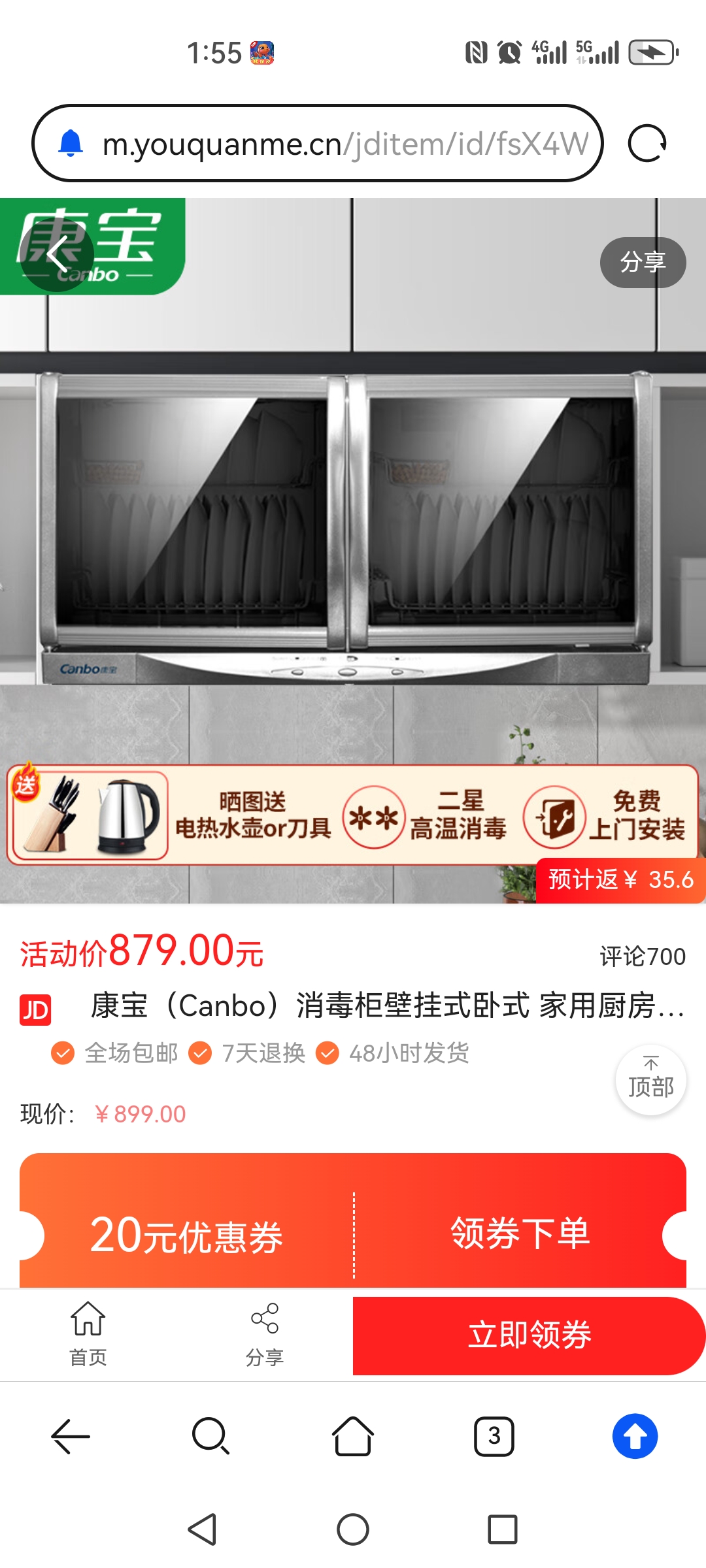Tap the blue upward arrow browser button
This screenshot has width=706, height=1568.
tap(635, 1436)
